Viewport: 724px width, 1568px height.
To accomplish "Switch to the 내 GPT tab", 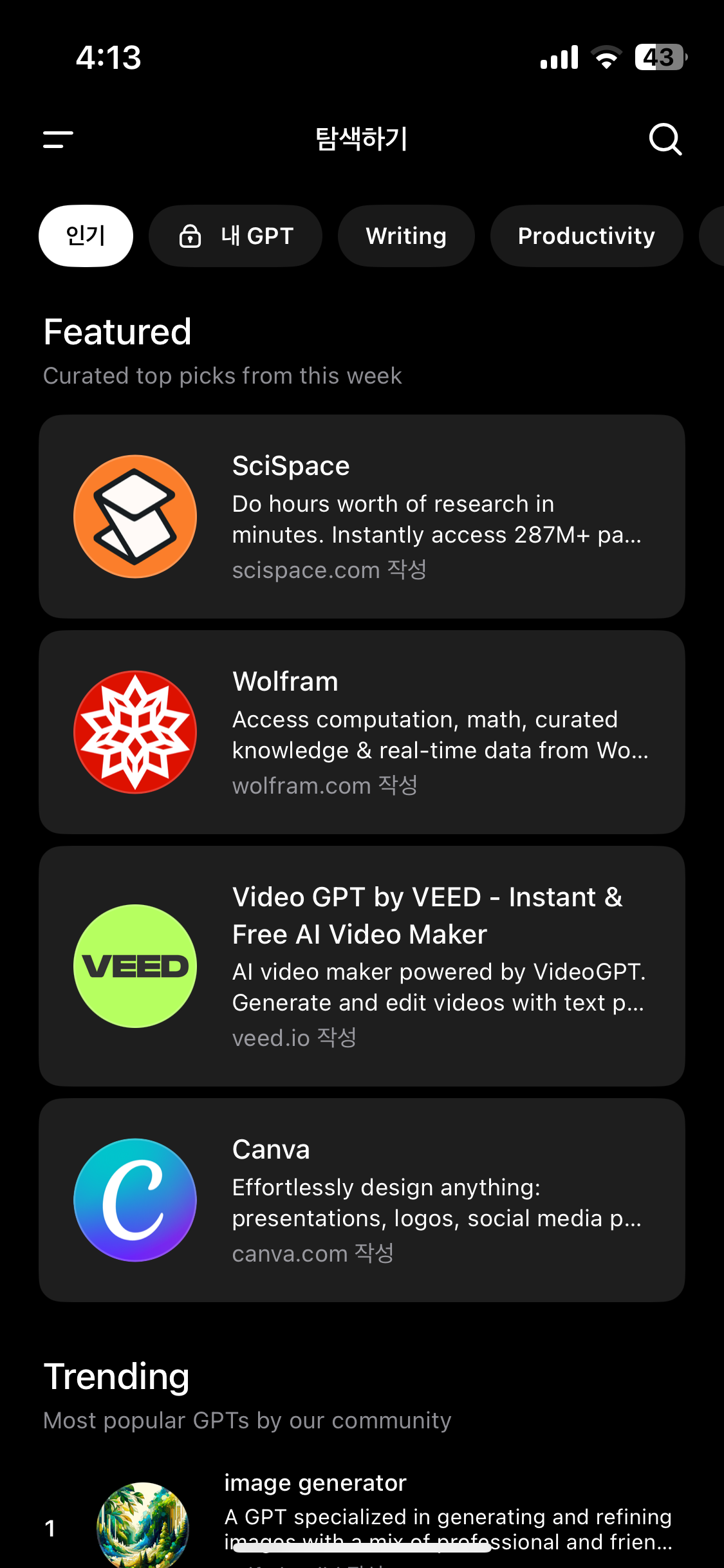I will coord(236,236).
